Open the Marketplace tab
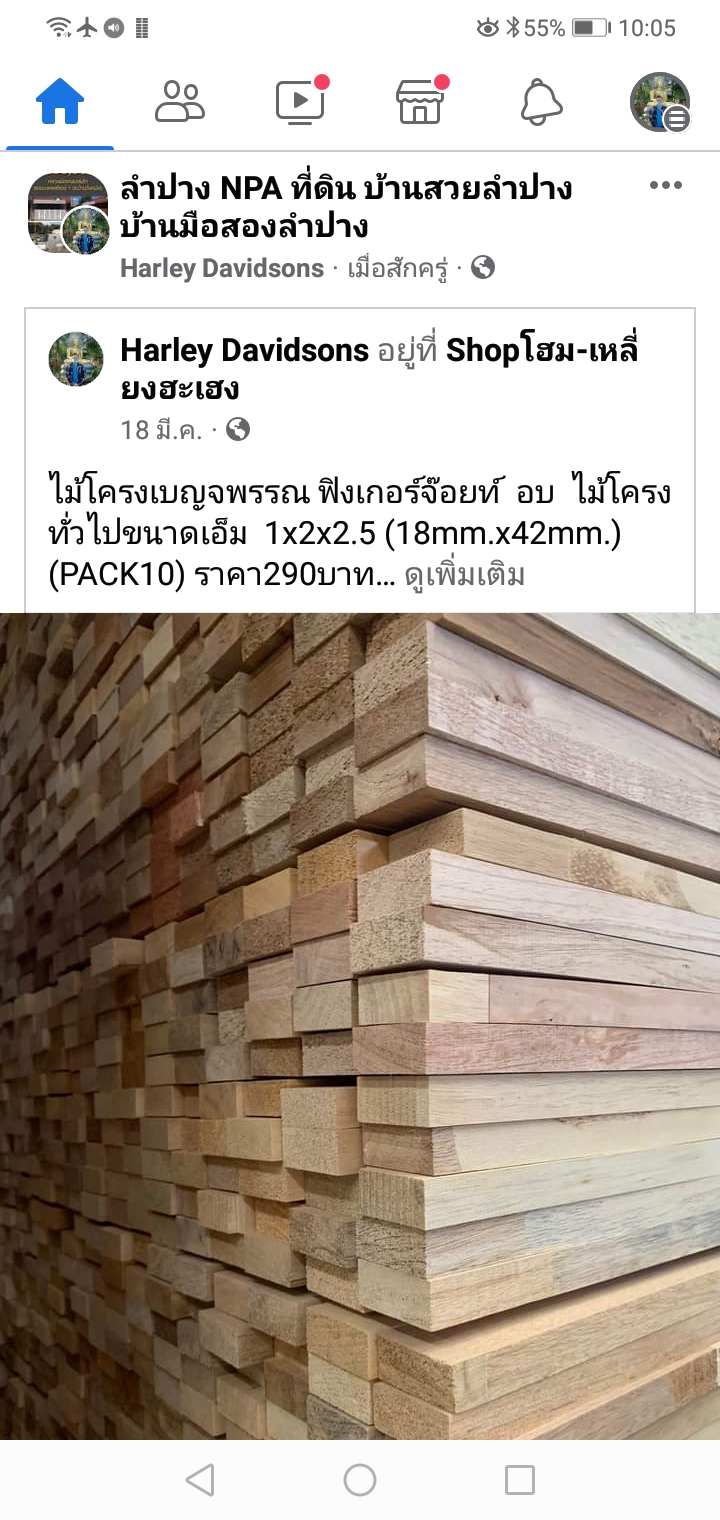This screenshot has width=720, height=1520. point(420,102)
